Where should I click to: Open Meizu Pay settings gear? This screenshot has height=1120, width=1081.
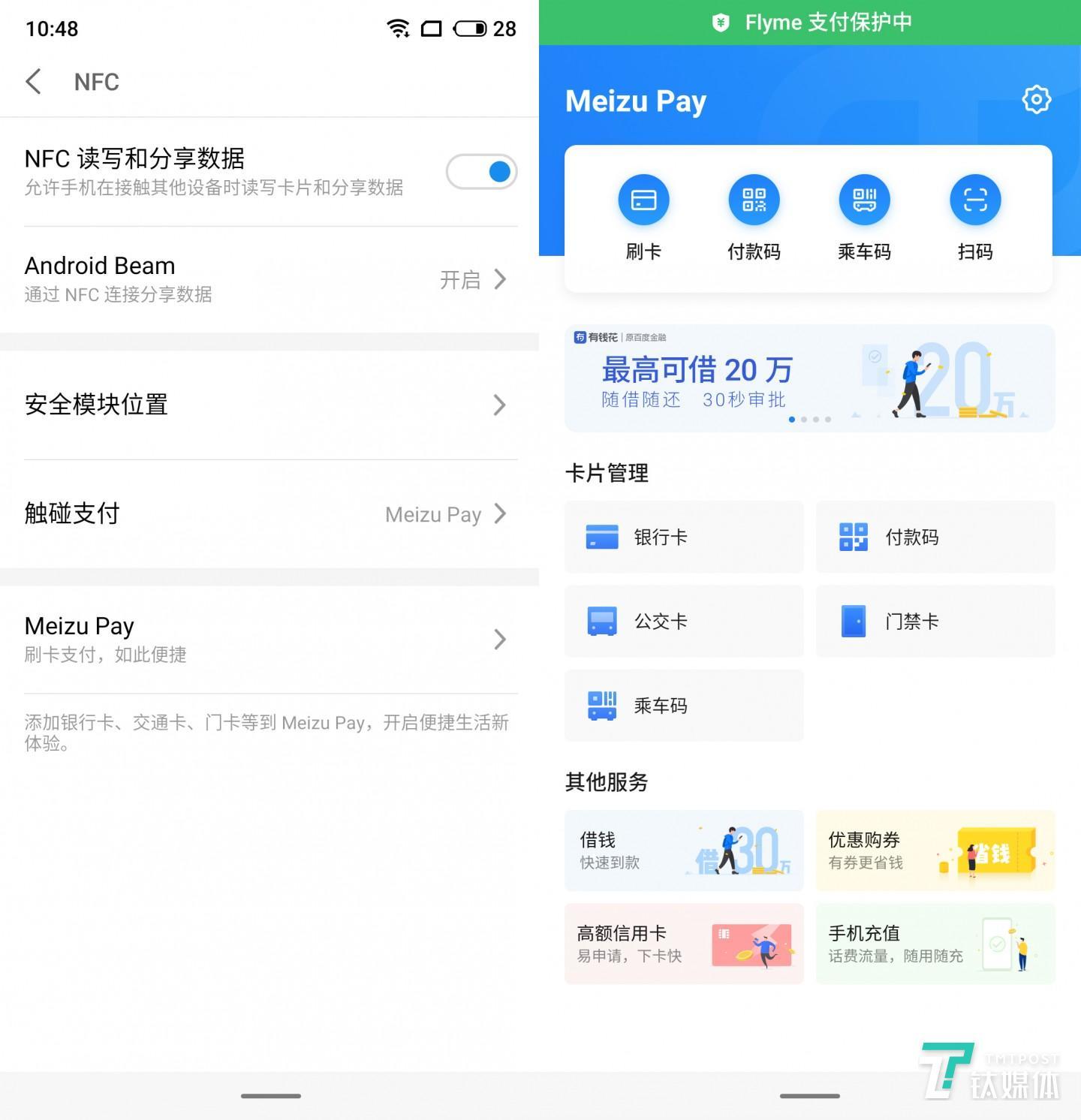[1036, 100]
